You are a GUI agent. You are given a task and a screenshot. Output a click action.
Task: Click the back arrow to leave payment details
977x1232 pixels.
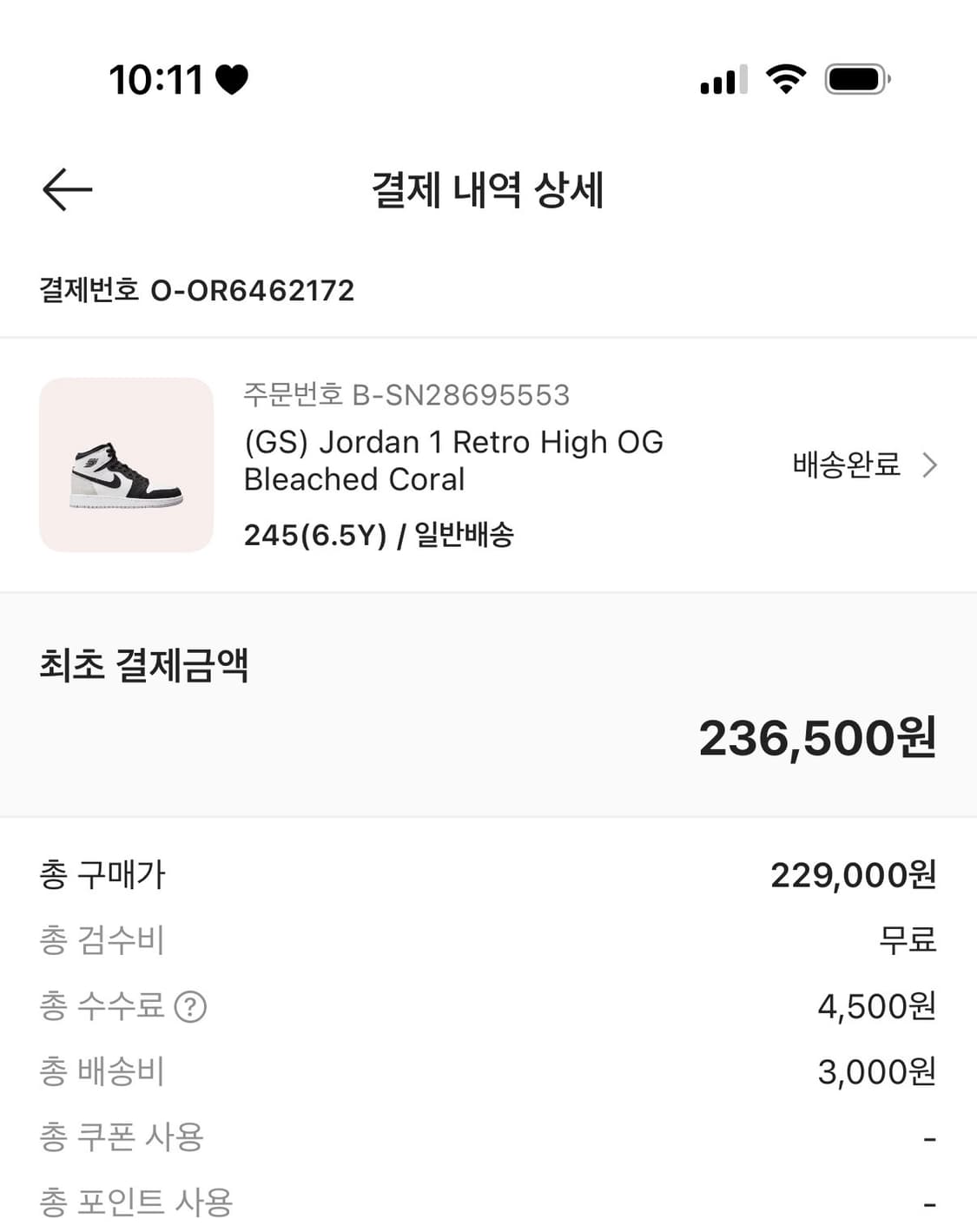(x=66, y=188)
